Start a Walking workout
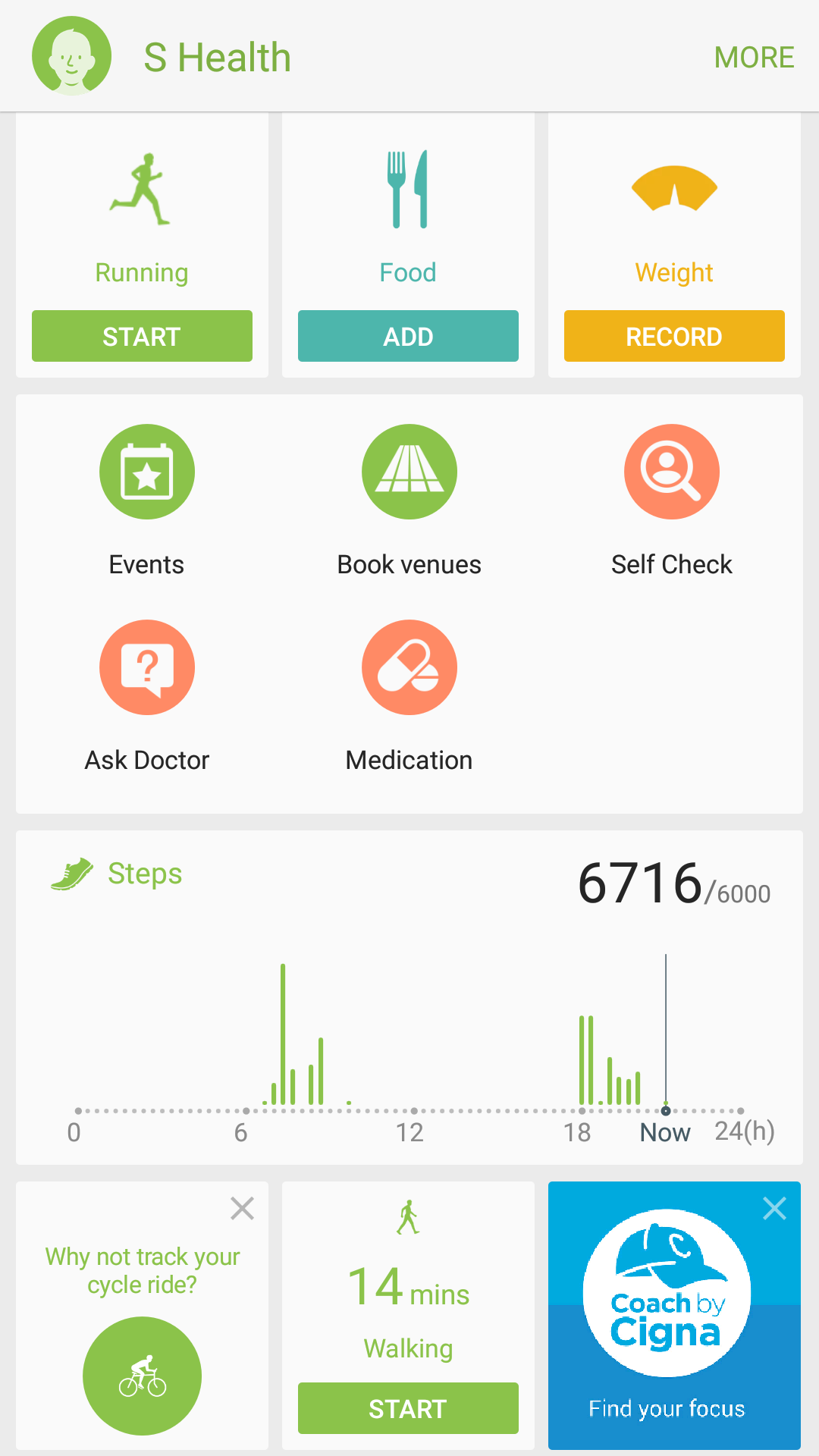Image resolution: width=819 pixels, height=1456 pixels. click(408, 1408)
